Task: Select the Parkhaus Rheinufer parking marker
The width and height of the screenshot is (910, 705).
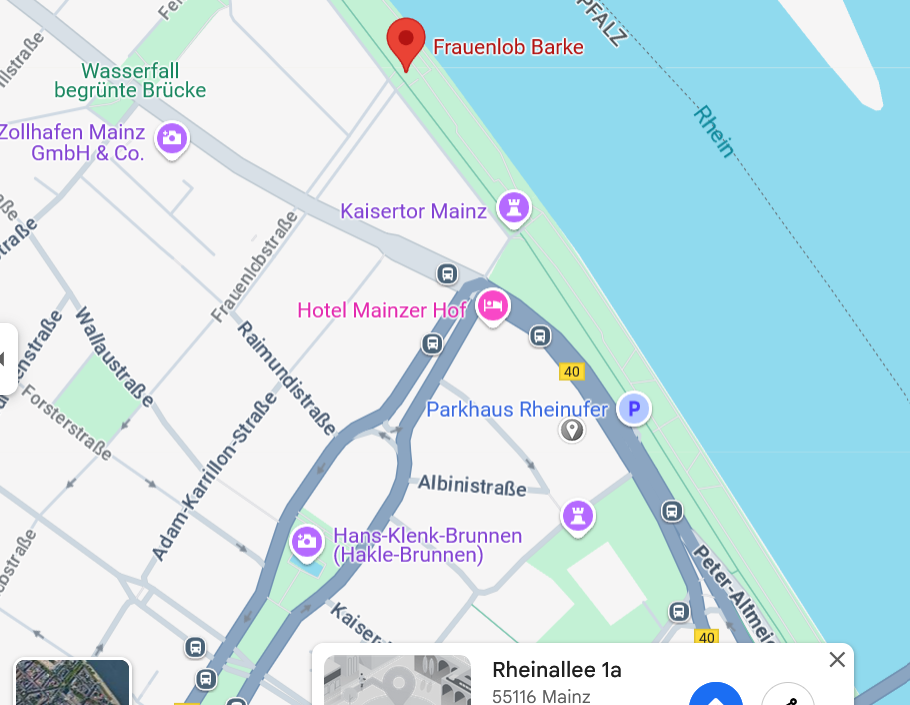Action: (633, 408)
